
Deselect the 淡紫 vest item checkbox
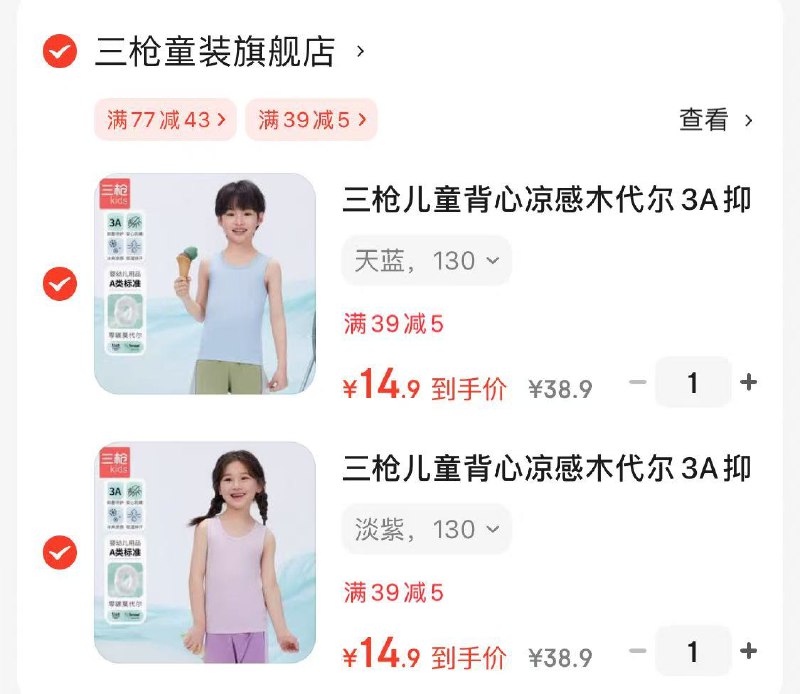60,552
